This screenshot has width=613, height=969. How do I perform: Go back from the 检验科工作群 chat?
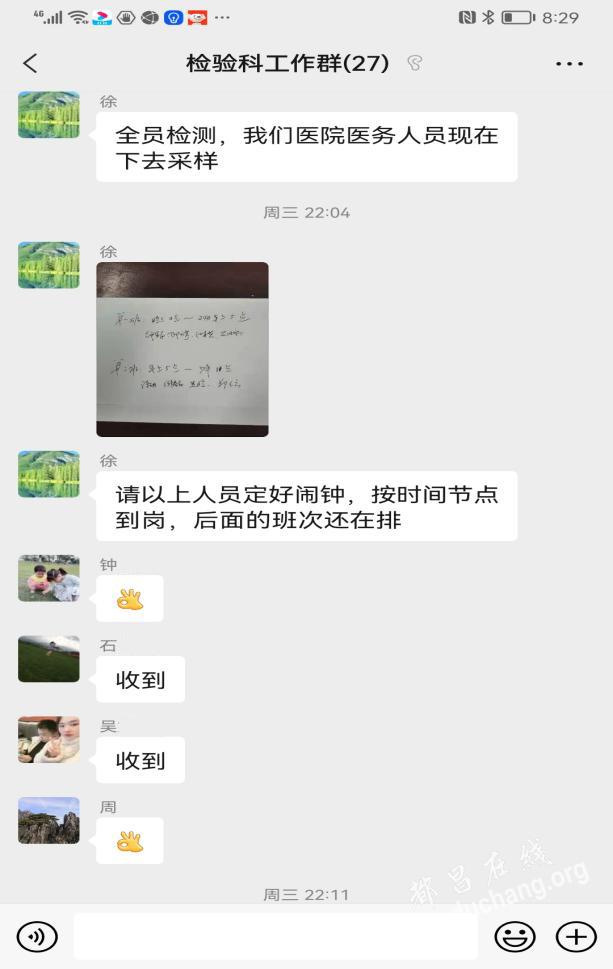click(x=30, y=63)
